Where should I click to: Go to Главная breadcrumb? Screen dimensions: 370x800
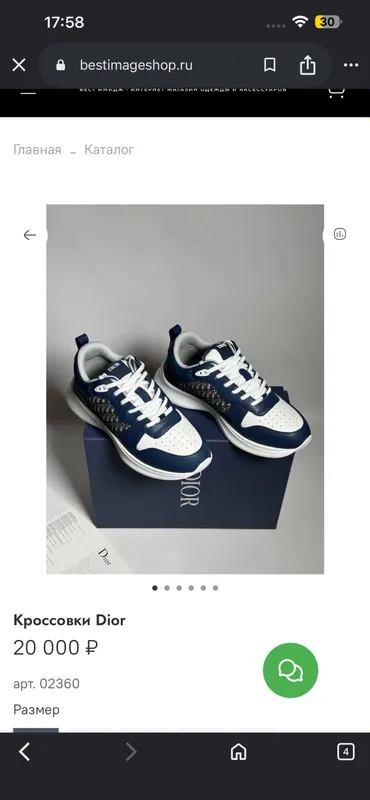tap(37, 149)
